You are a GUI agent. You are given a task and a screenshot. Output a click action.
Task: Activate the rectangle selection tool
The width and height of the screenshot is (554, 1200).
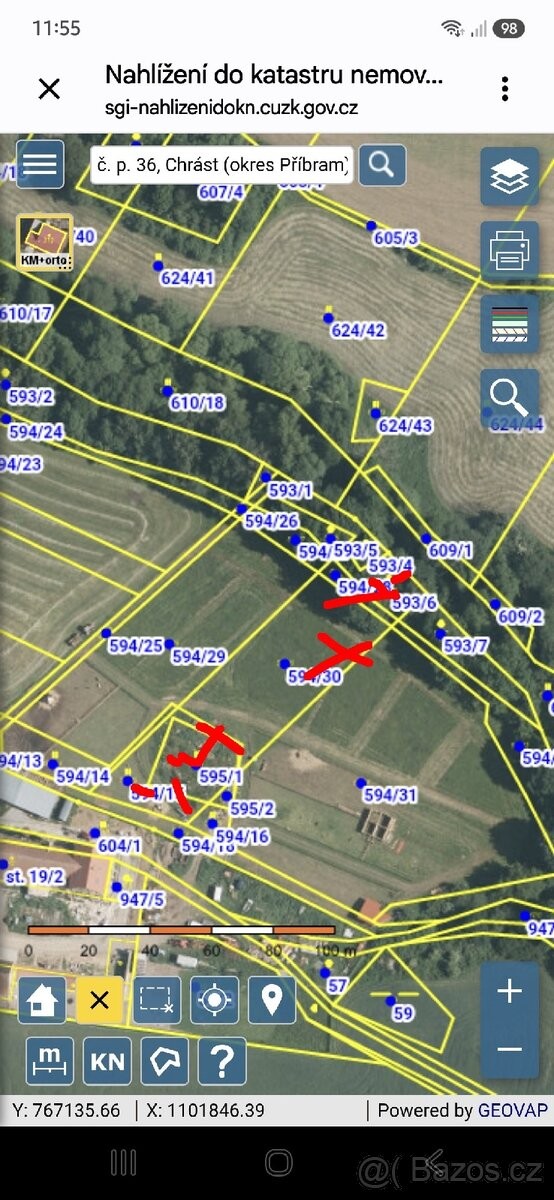157,1000
